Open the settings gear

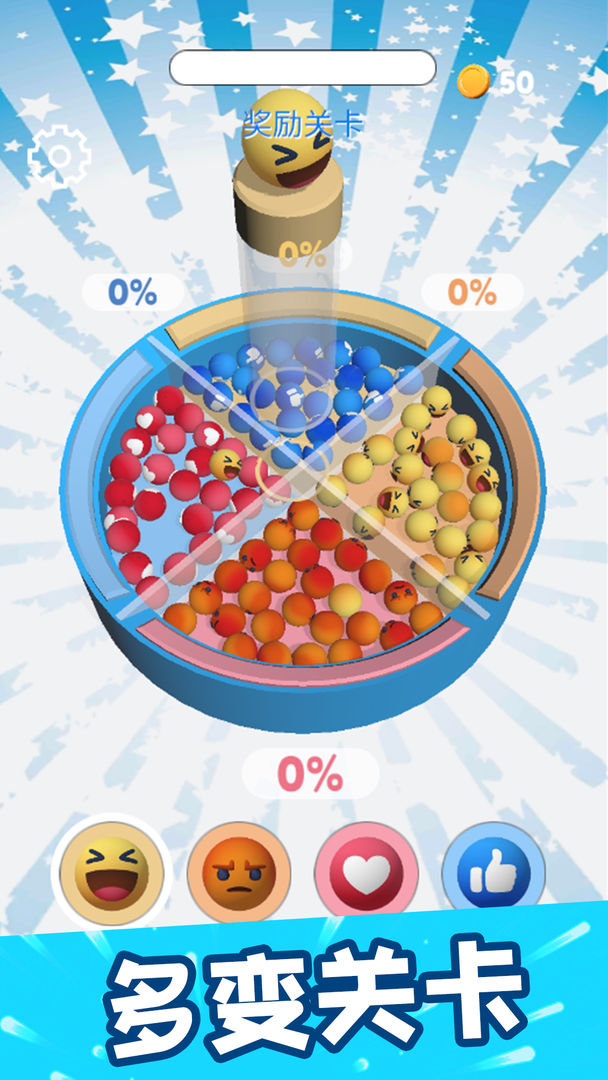59,156
